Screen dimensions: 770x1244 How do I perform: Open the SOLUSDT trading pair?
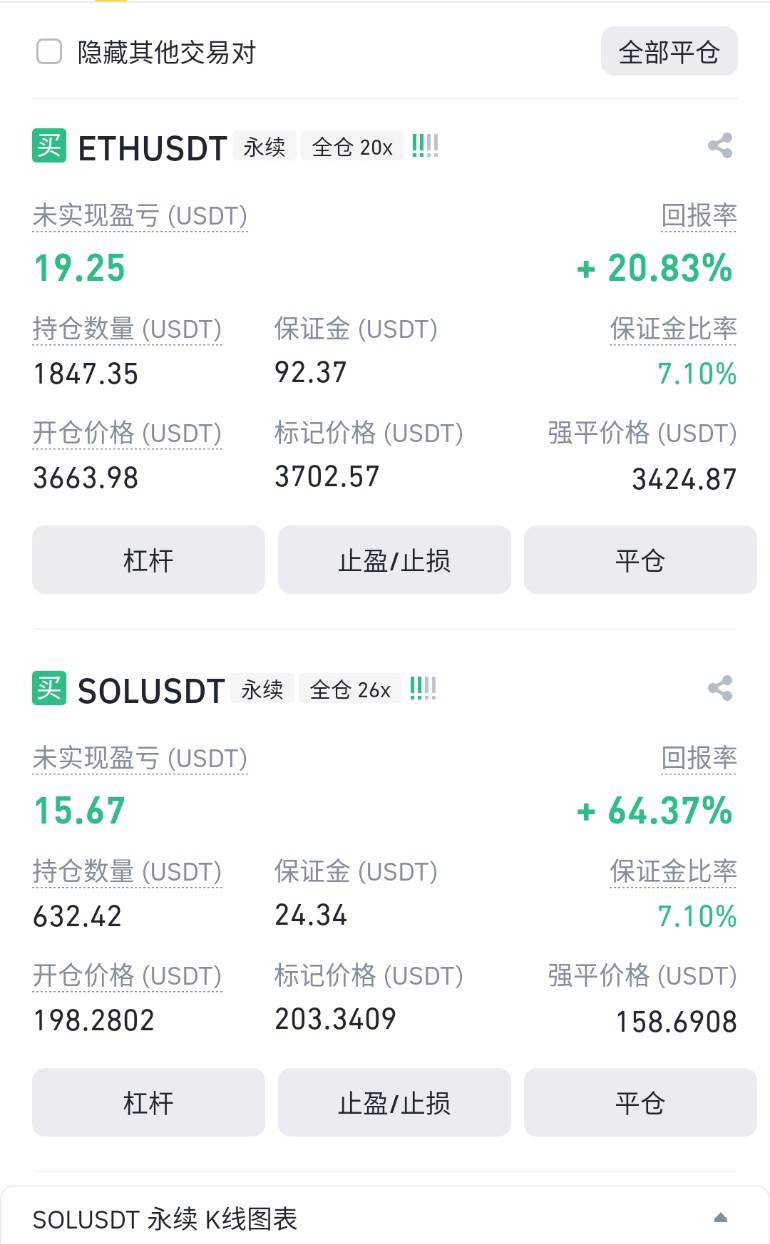click(x=151, y=690)
